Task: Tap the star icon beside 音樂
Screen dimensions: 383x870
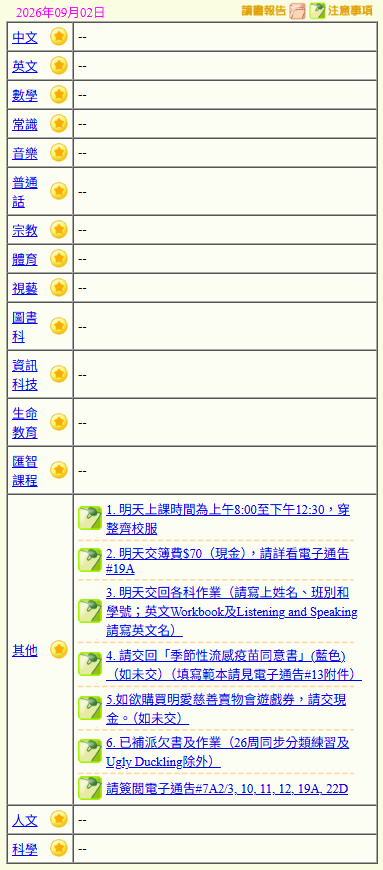Action: pos(59,153)
